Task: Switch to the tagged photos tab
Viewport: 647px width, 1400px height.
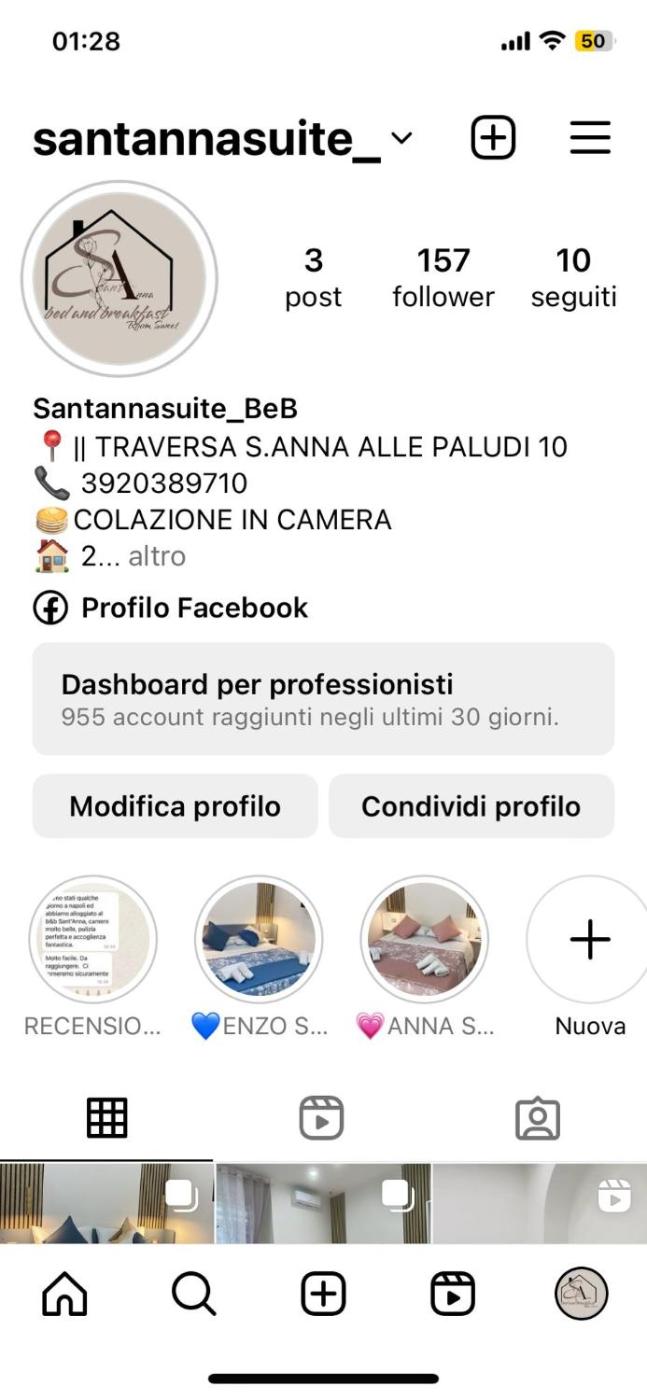Action: point(537,1118)
